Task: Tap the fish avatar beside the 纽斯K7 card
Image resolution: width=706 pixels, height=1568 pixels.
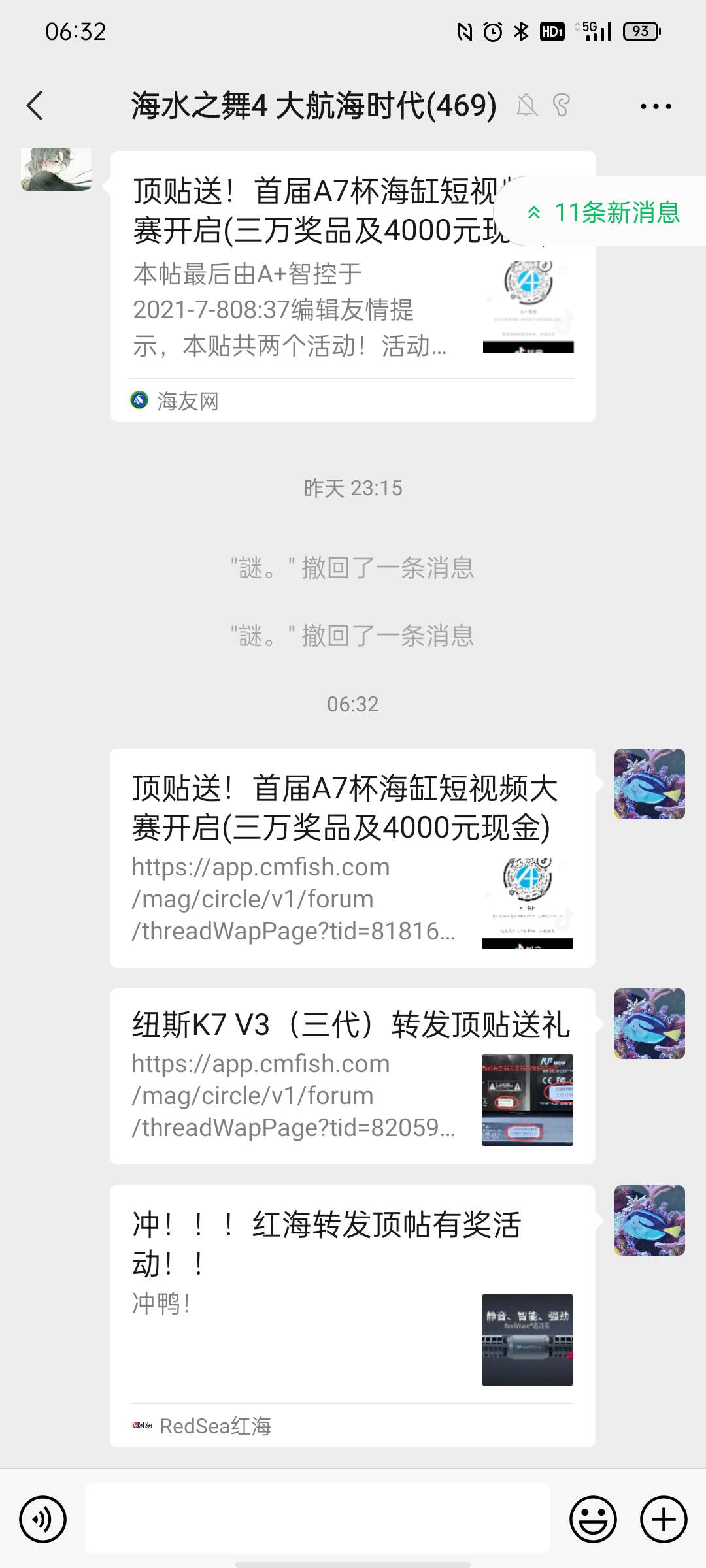Action: click(x=649, y=1024)
